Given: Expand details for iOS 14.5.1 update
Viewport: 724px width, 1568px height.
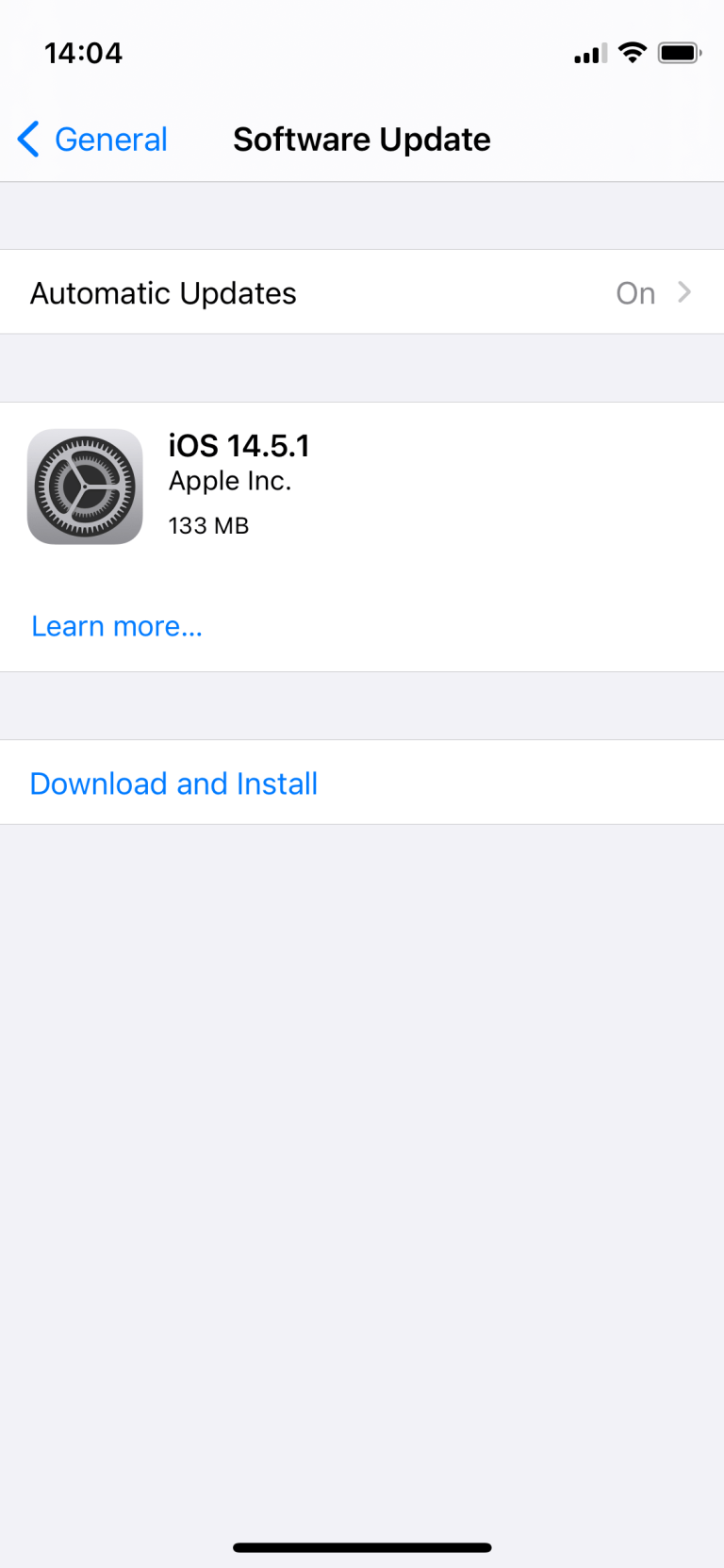Looking at the screenshot, I should (x=116, y=625).
